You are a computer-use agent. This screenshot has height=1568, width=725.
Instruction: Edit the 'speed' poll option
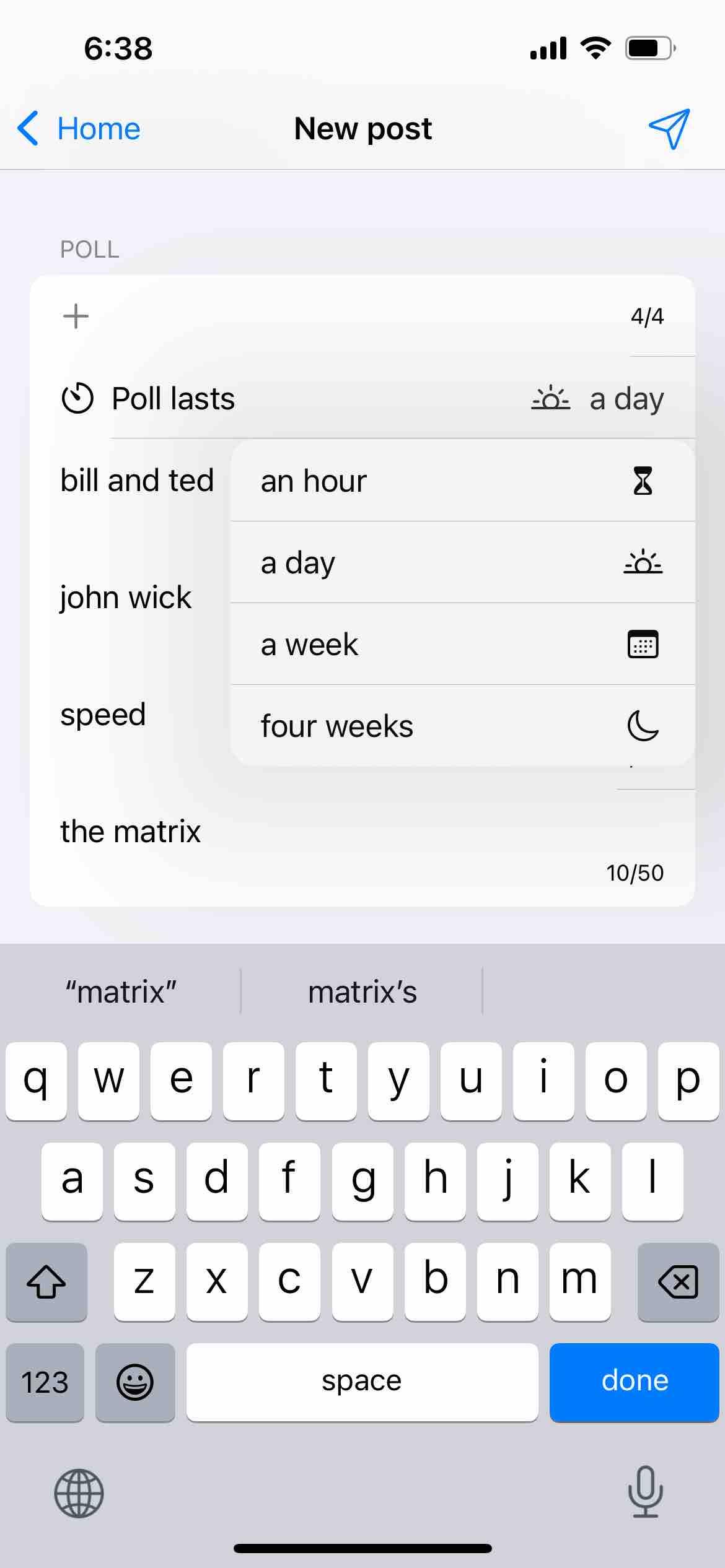[103, 715]
